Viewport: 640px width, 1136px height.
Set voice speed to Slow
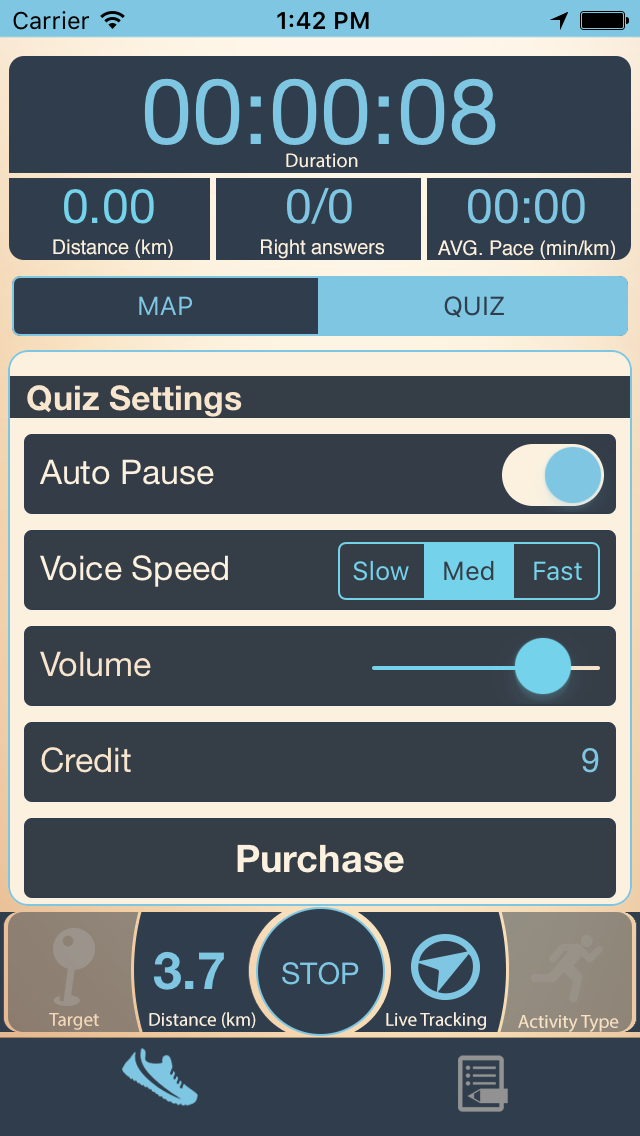pos(381,571)
